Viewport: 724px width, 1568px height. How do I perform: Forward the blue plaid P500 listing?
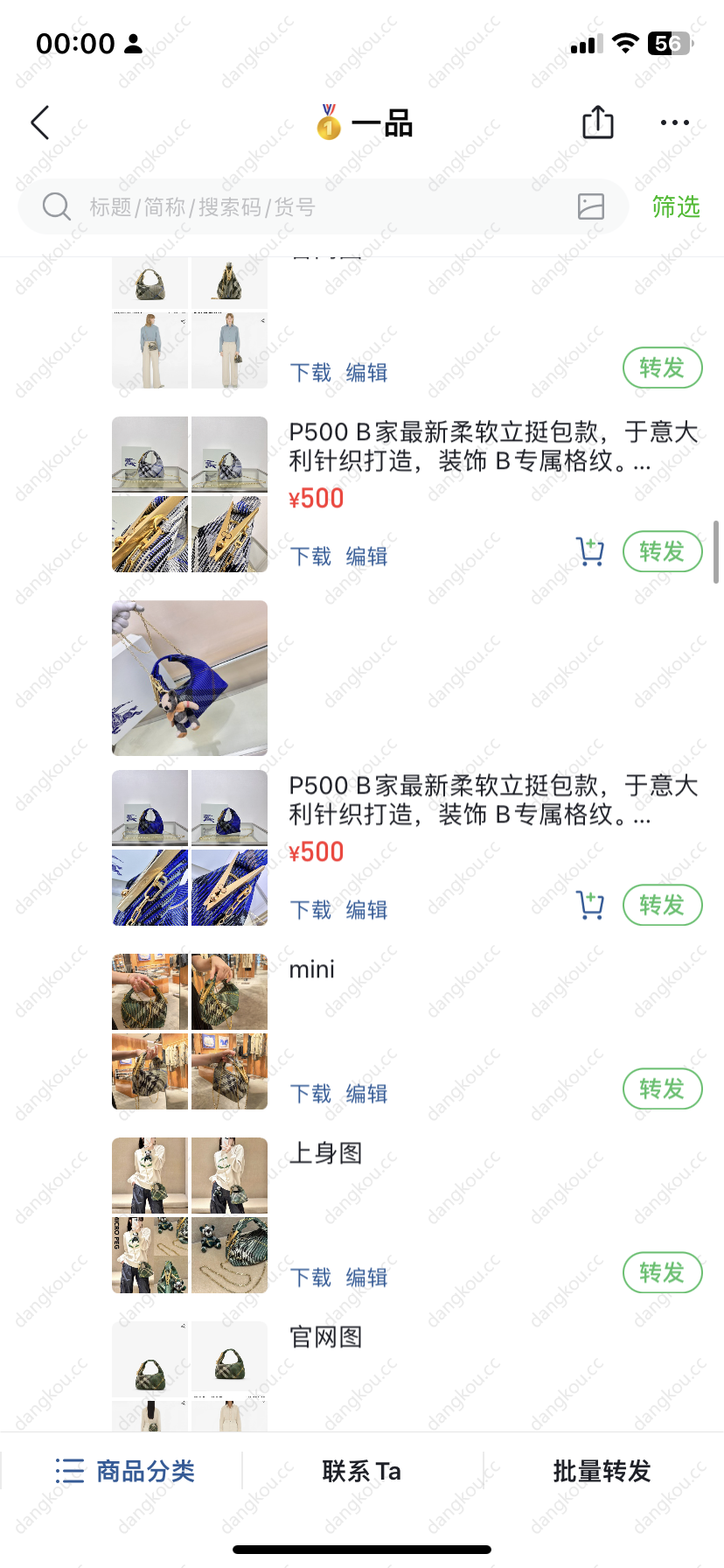point(662,905)
